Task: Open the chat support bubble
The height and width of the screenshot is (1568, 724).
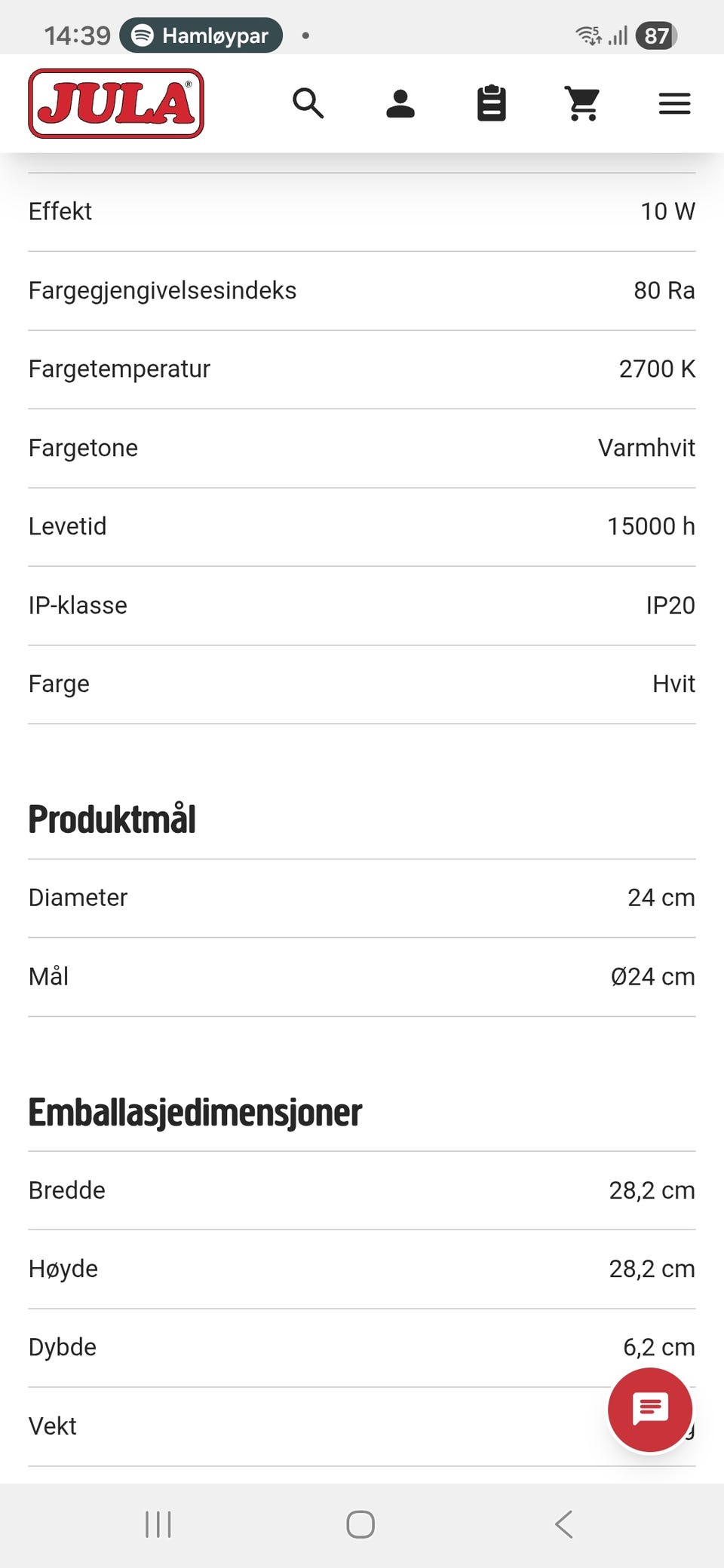Action: point(650,1411)
